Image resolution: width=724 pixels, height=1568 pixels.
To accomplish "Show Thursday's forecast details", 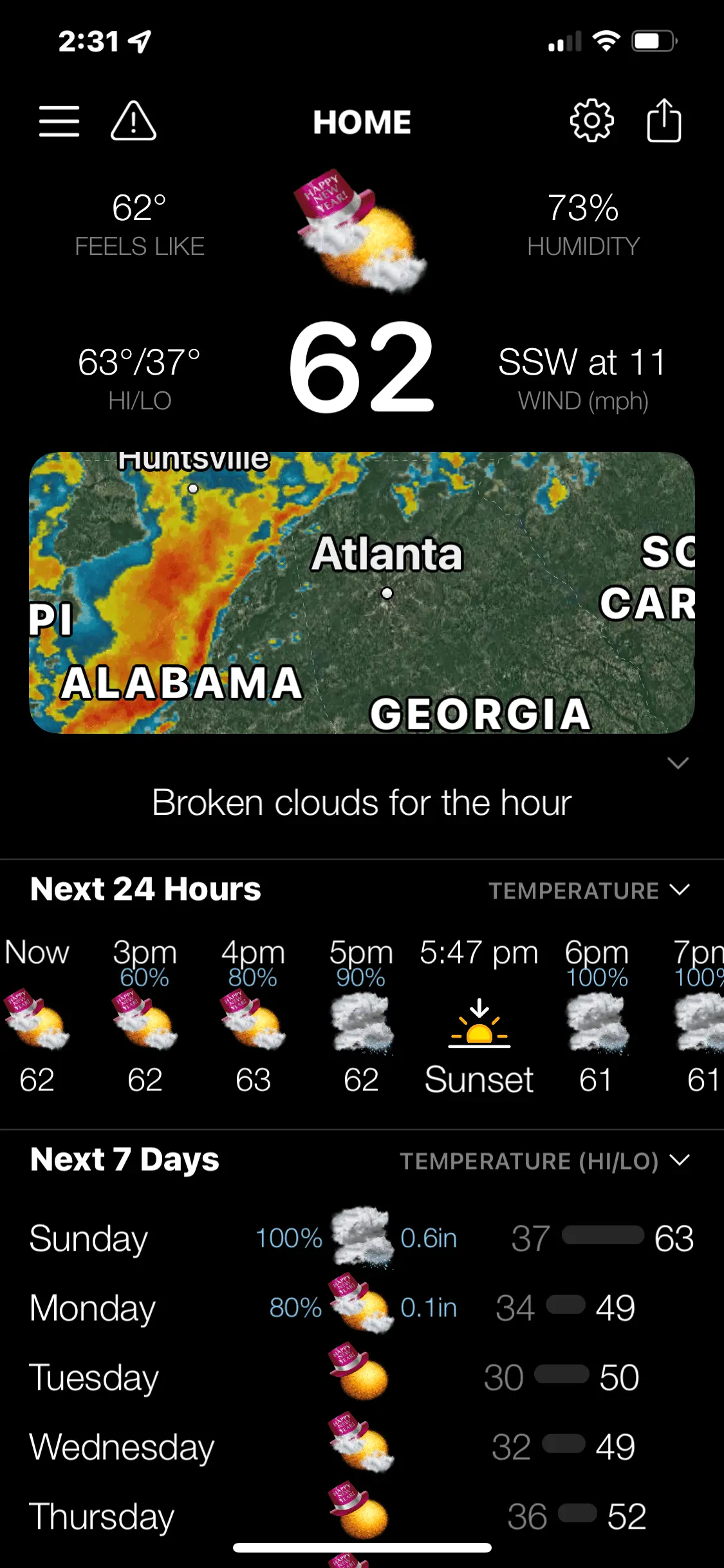I will 360,1516.
